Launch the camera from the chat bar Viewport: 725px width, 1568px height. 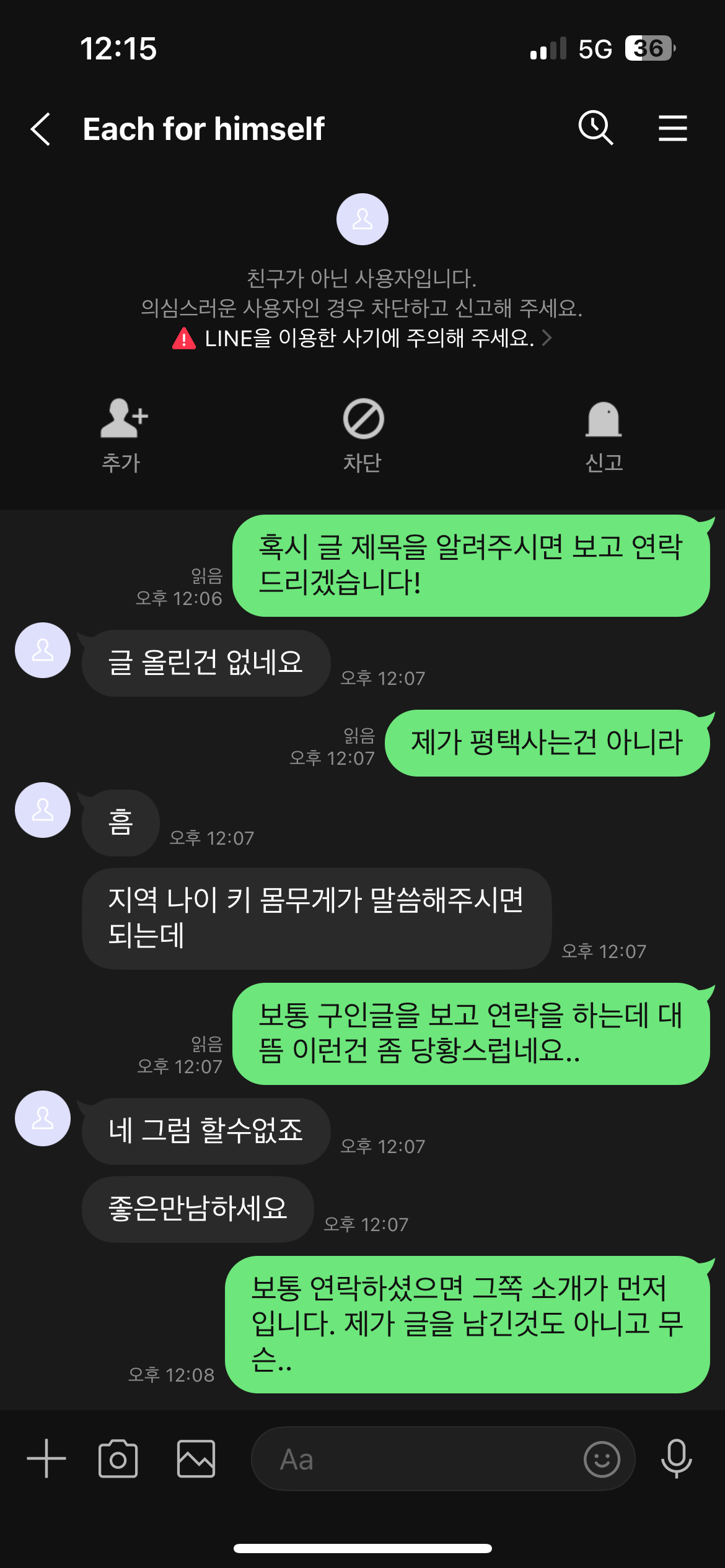pos(118,1458)
